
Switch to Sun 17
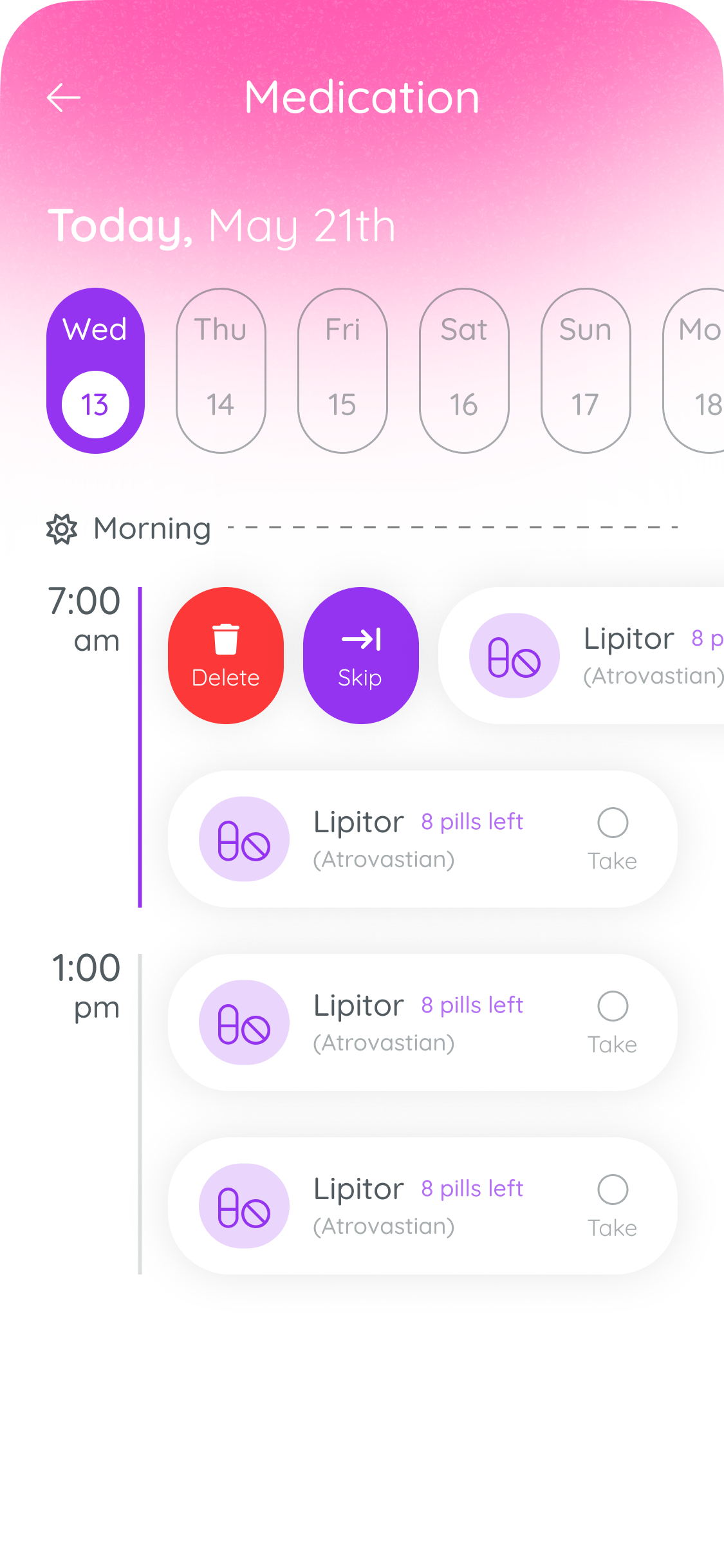click(586, 371)
